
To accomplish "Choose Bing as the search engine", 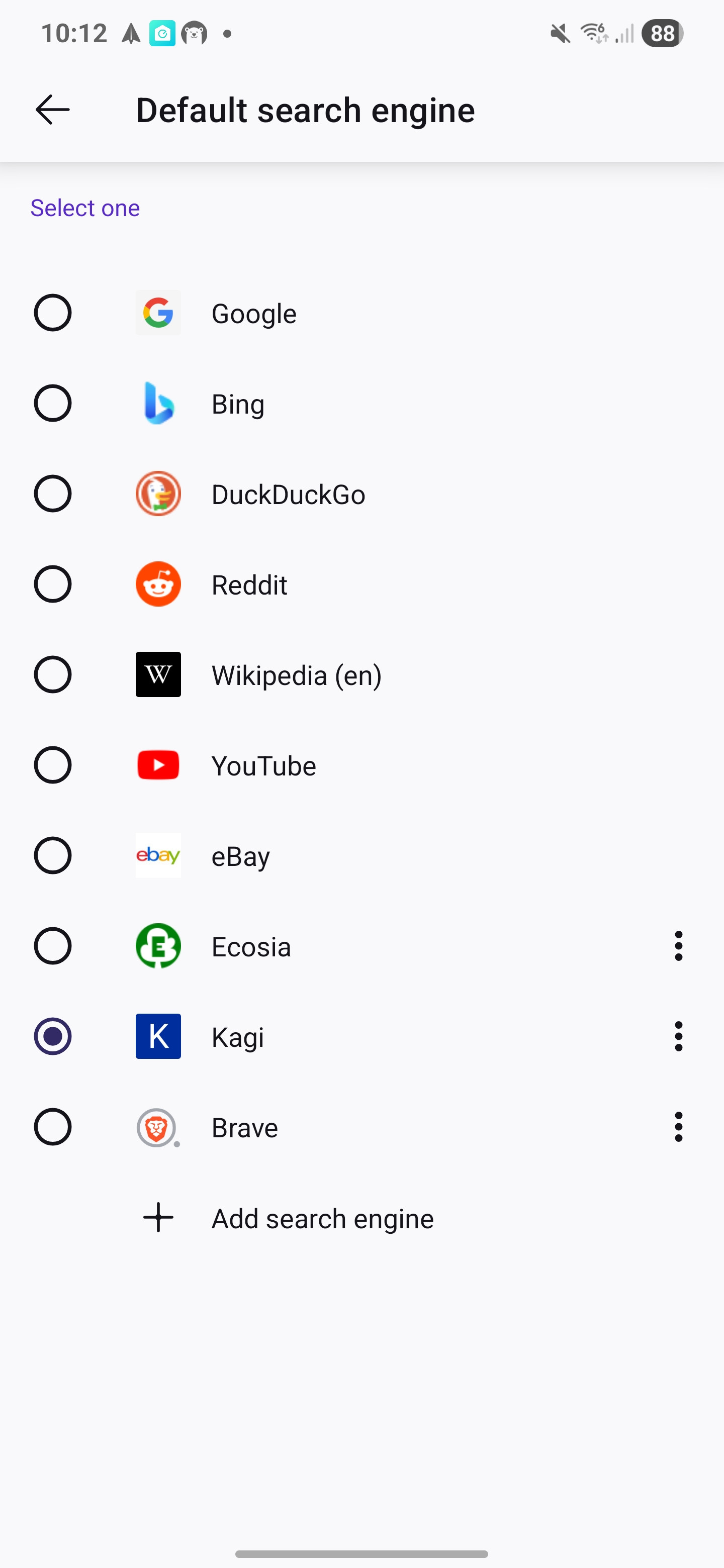I will (53, 404).
